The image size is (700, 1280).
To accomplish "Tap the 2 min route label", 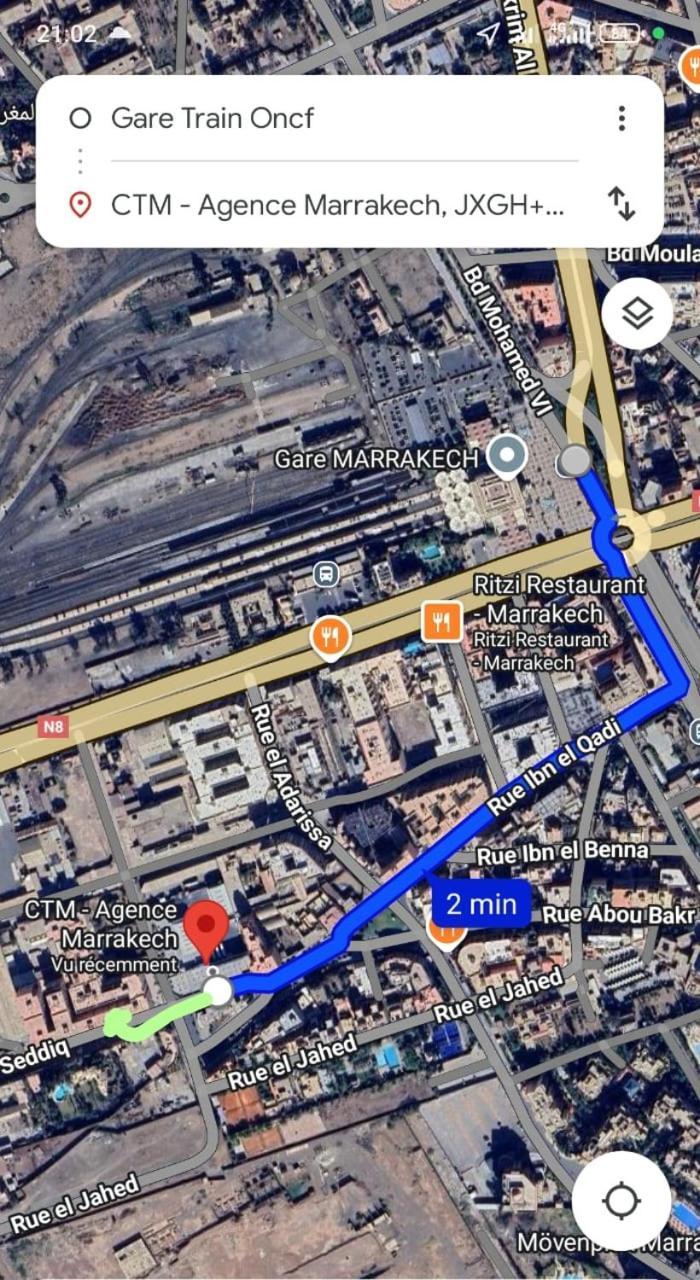I will 482,904.
